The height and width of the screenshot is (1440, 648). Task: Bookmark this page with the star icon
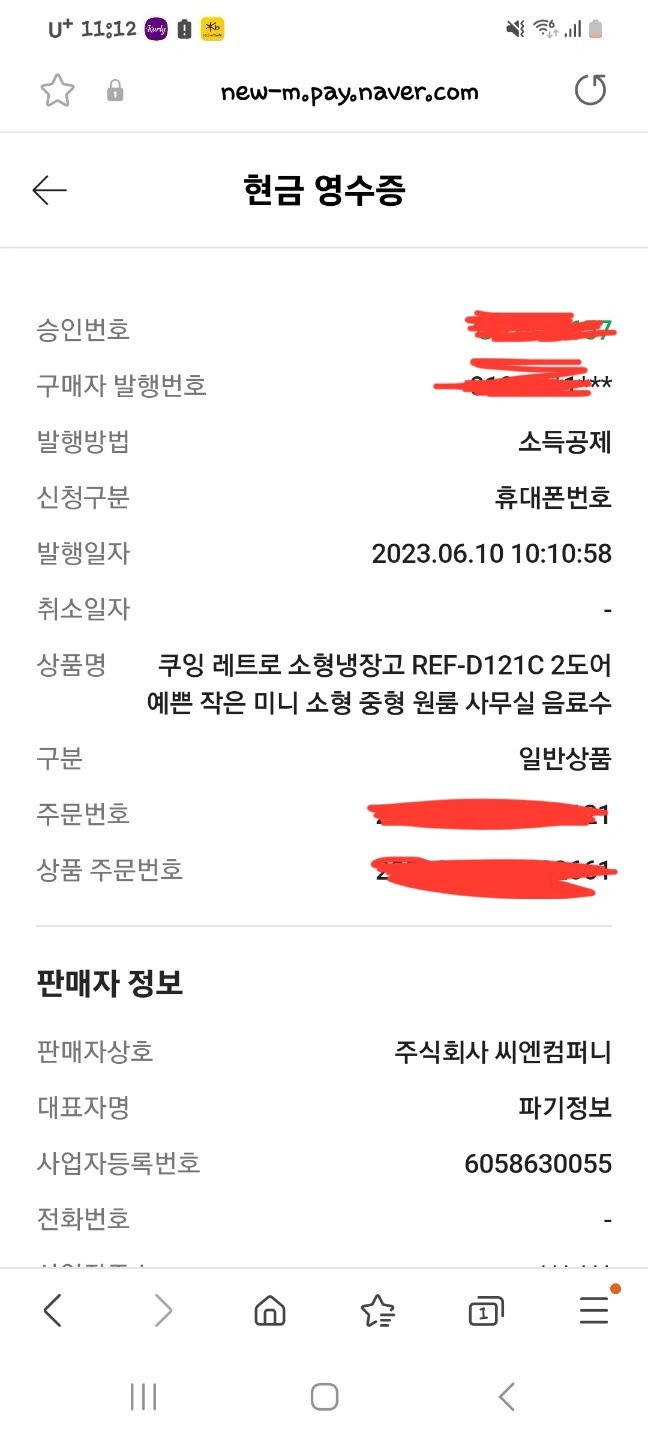point(57,92)
